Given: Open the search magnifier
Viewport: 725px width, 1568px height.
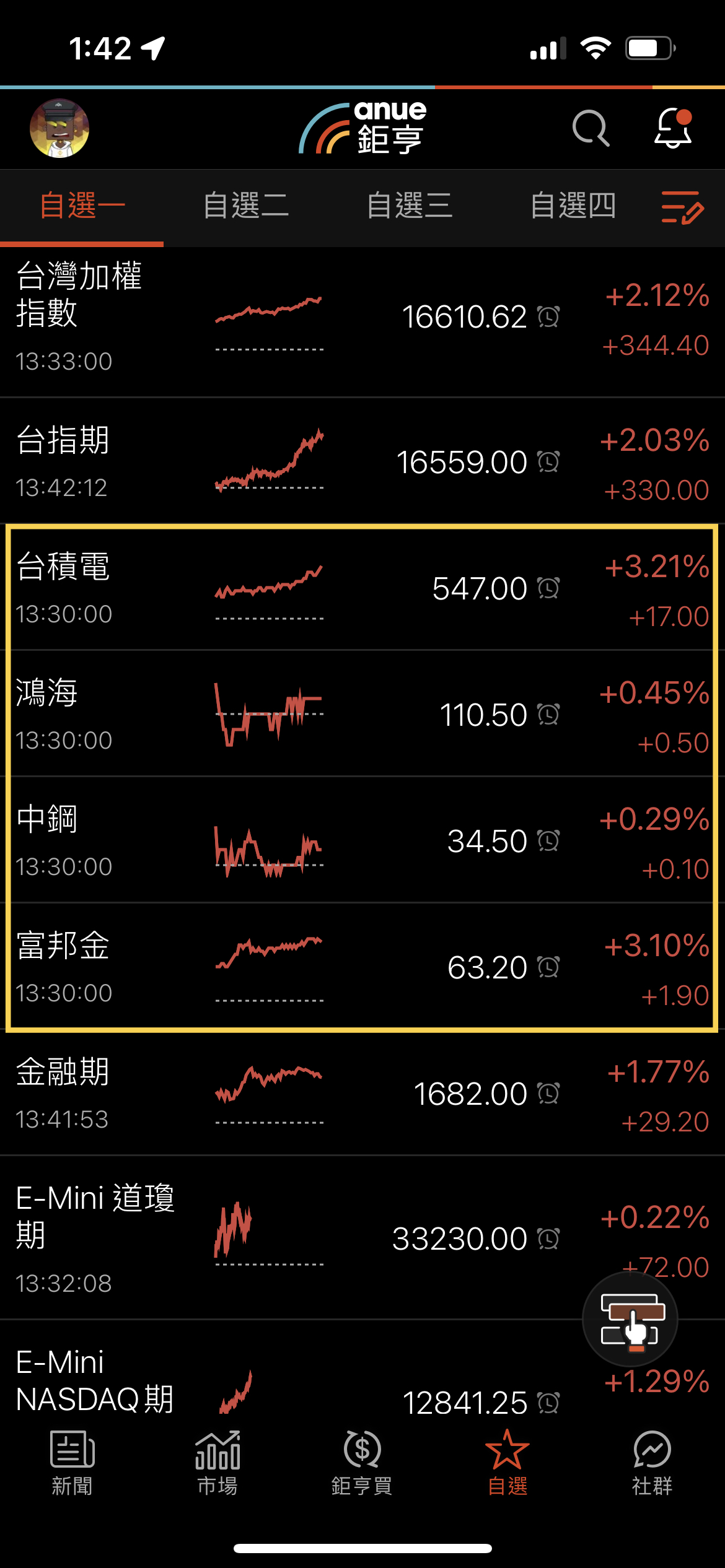Looking at the screenshot, I should [591, 128].
